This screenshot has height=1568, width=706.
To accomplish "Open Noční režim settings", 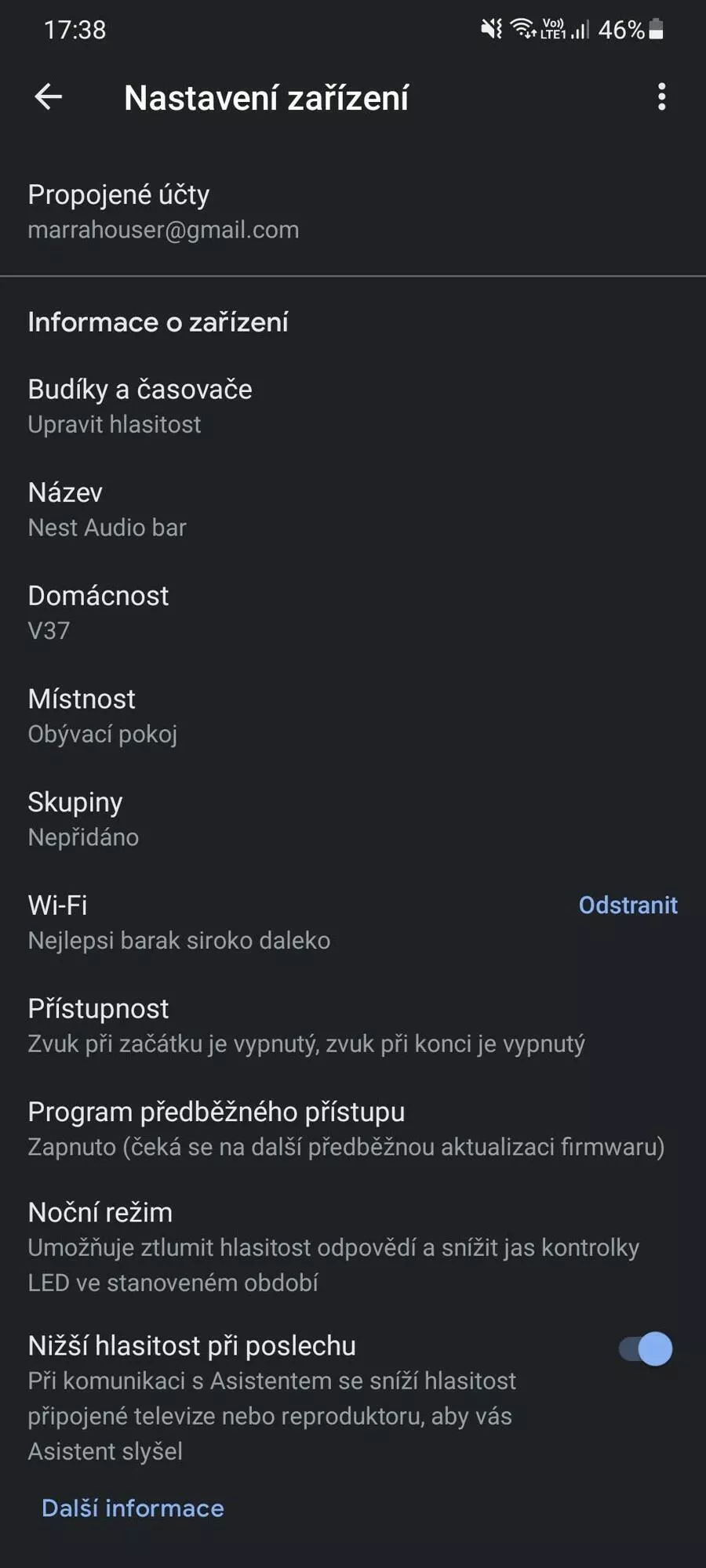I will click(x=353, y=1247).
